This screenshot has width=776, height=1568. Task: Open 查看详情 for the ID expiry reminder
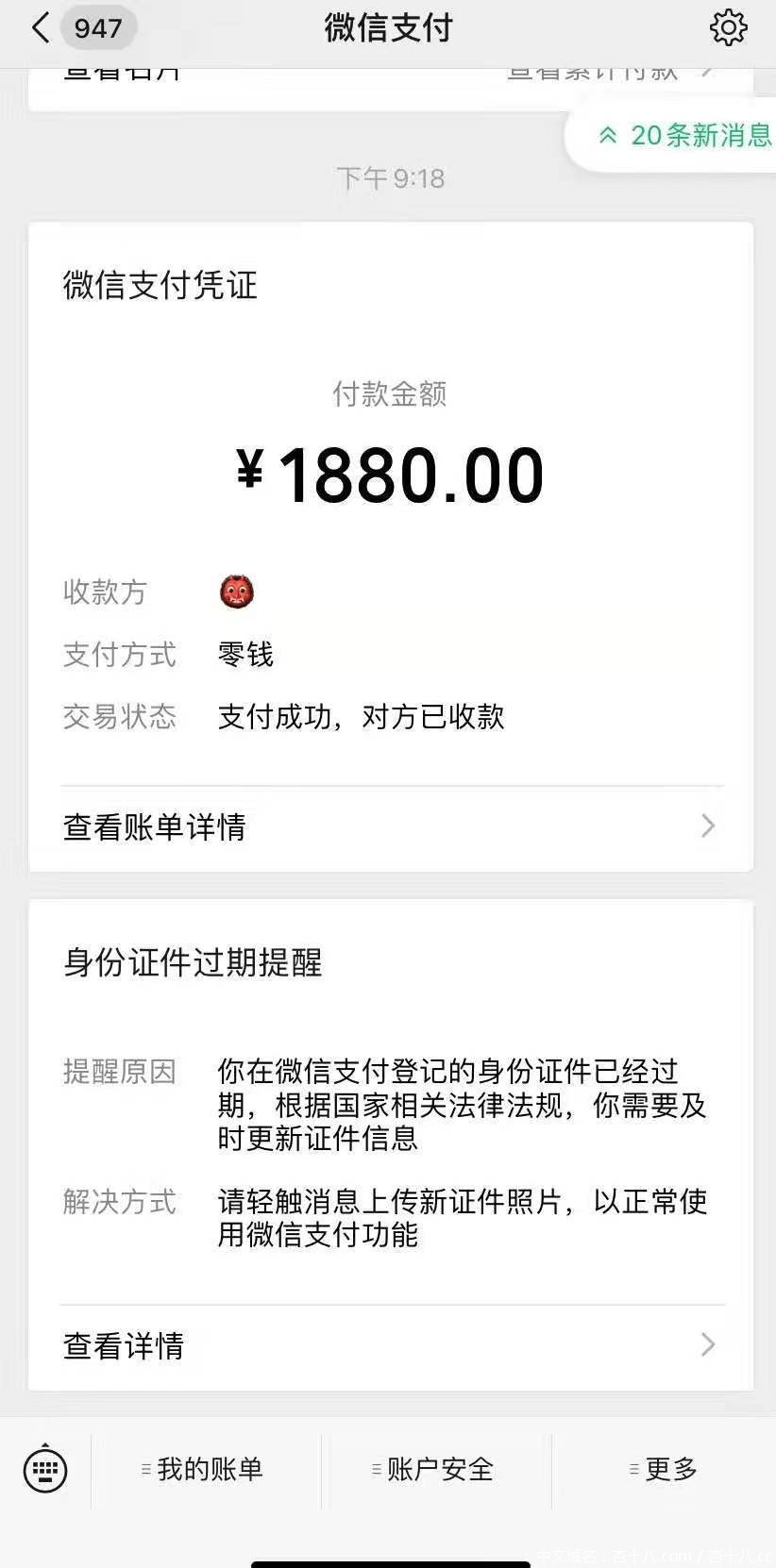click(x=389, y=1345)
